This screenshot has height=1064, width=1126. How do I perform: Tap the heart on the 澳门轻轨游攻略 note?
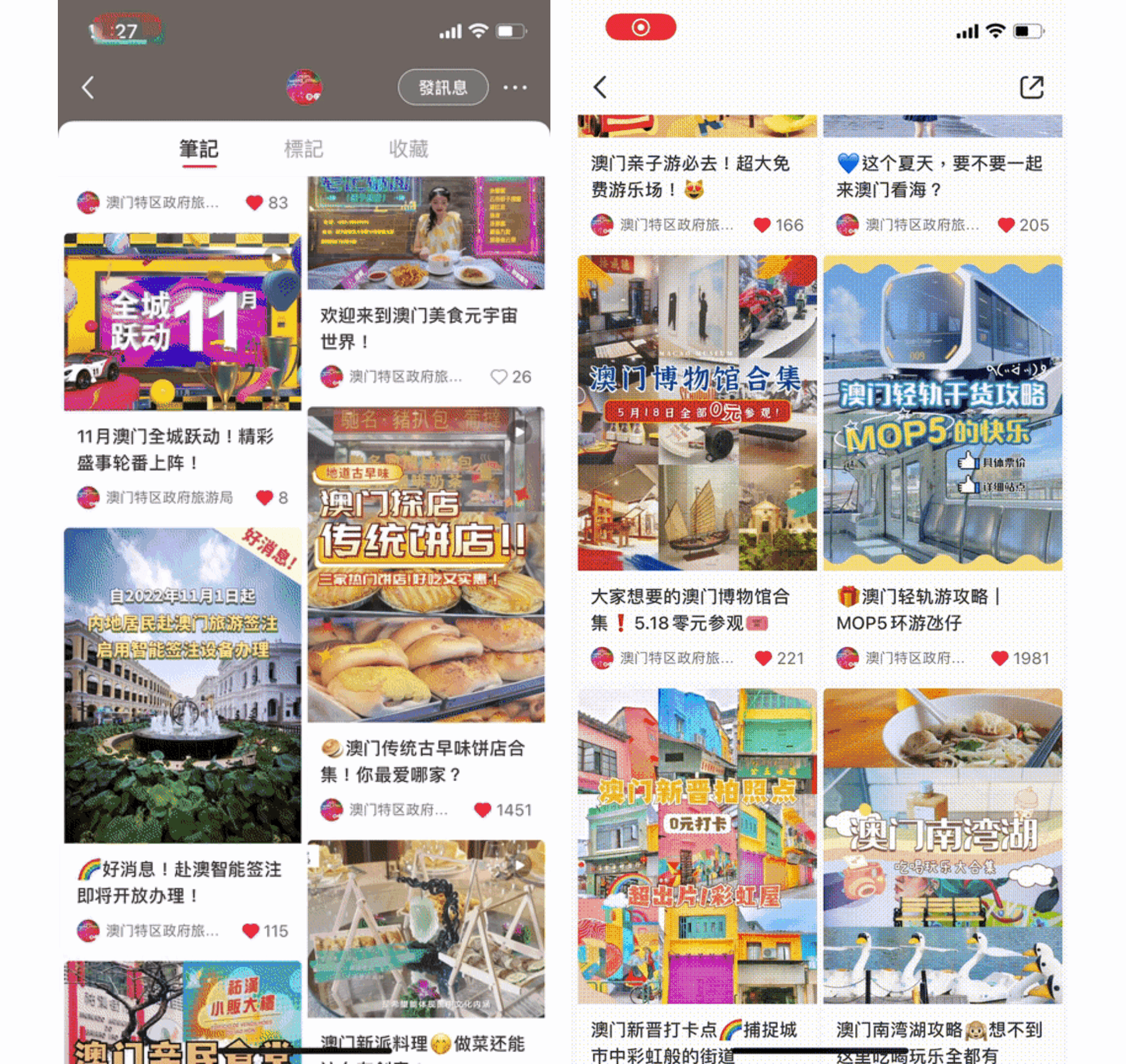[x=999, y=659]
